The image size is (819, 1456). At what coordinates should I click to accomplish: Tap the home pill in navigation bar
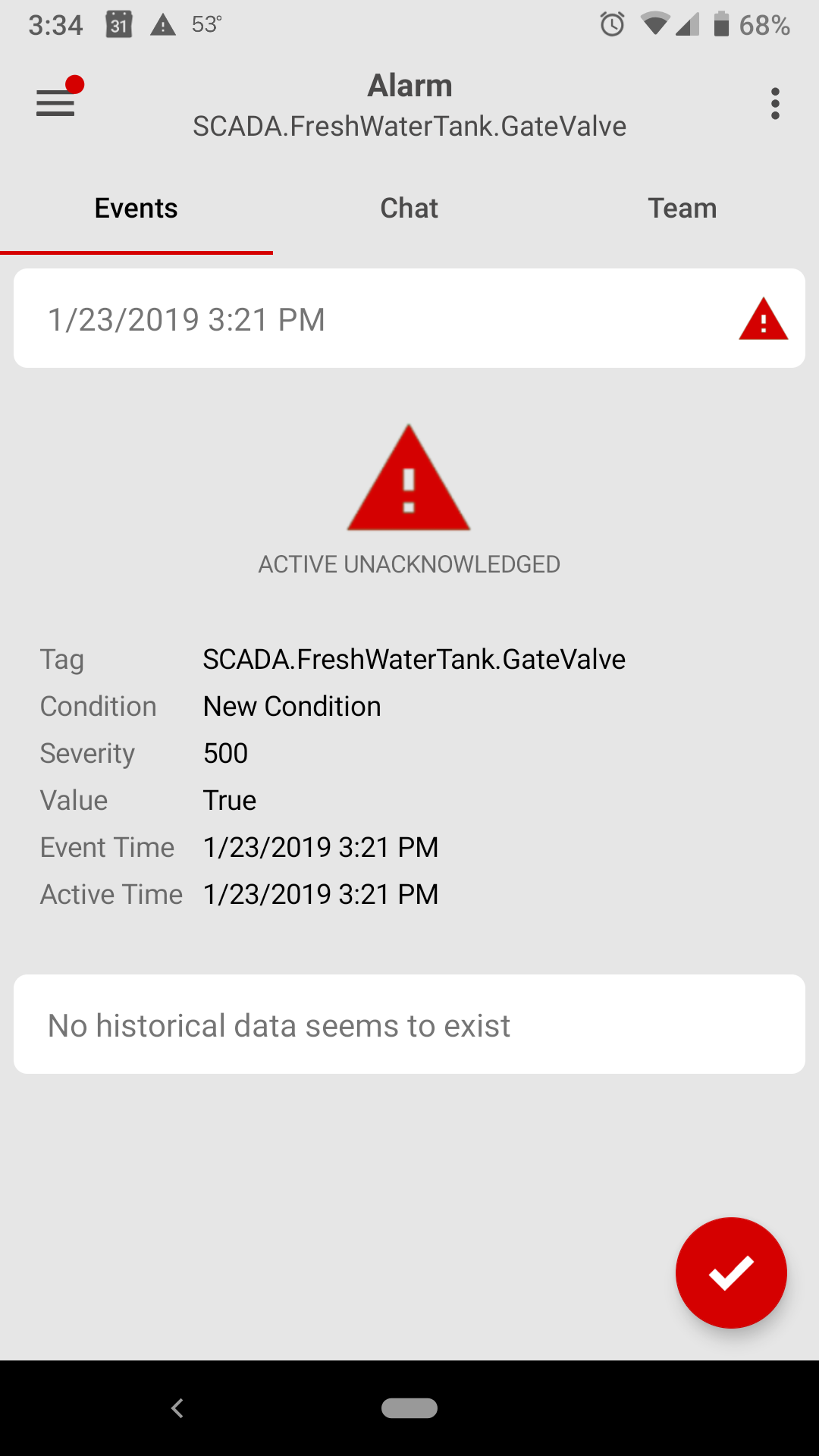(x=409, y=1408)
